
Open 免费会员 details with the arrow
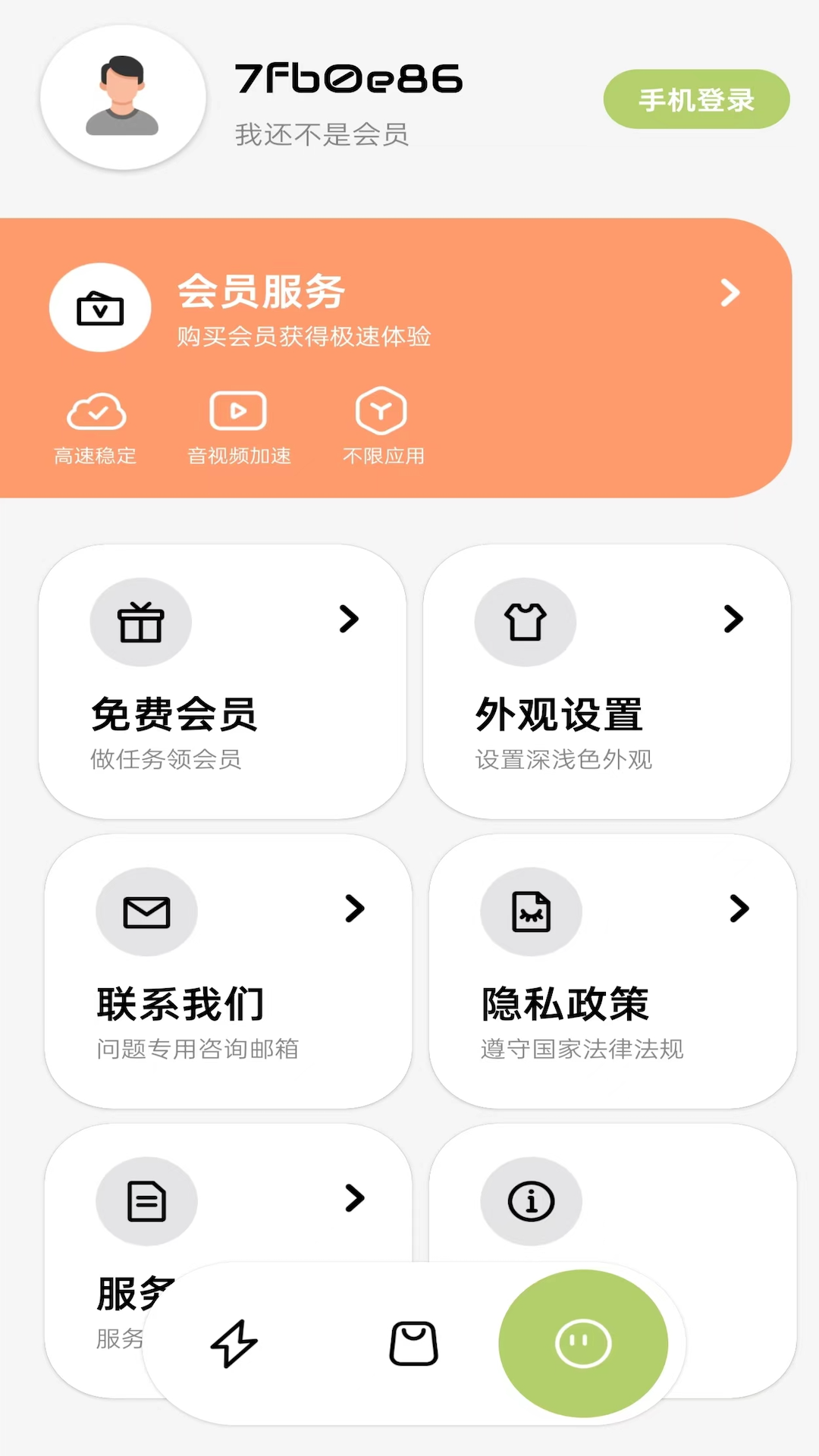tap(350, 620)
